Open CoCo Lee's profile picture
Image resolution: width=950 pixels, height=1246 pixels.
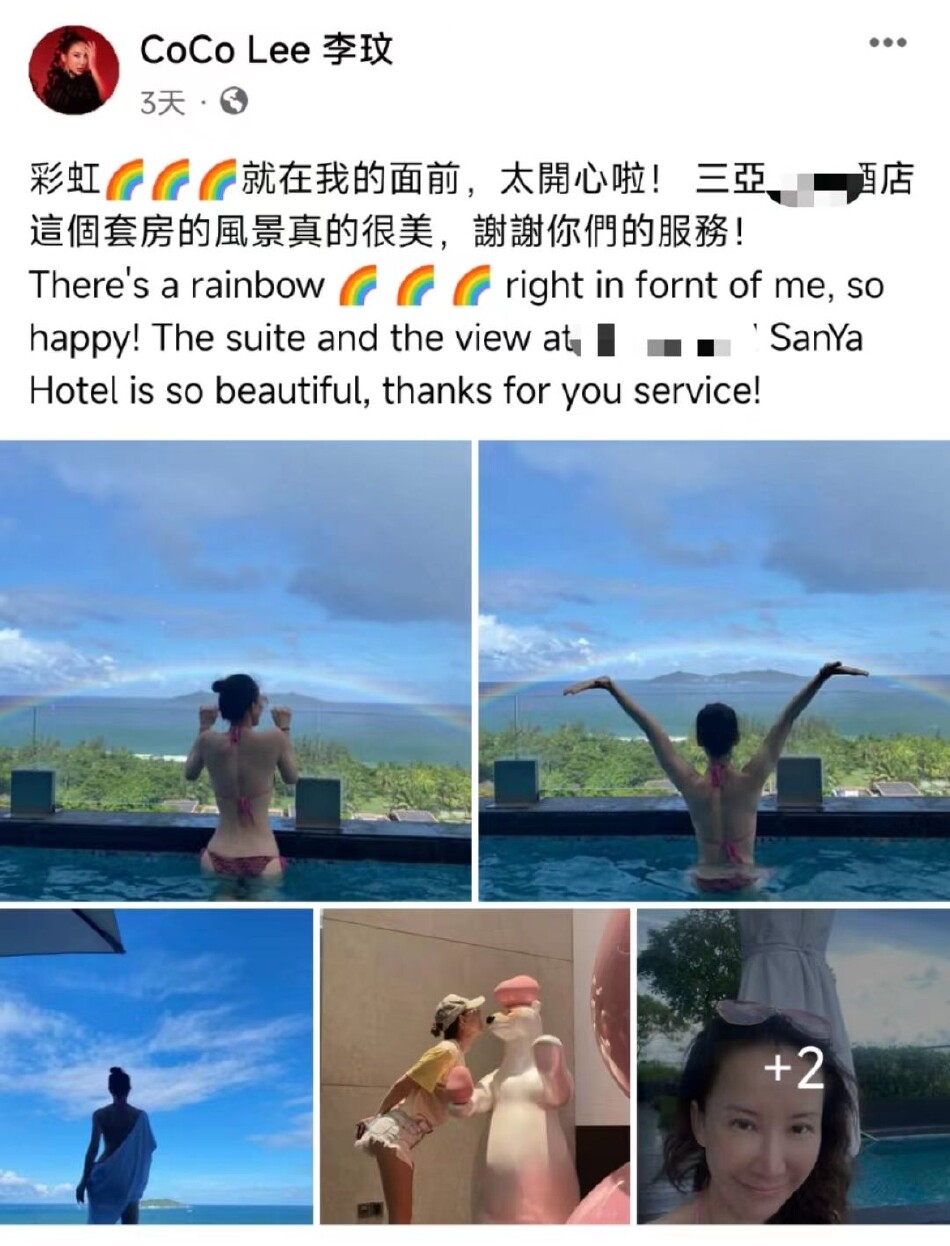74,70
